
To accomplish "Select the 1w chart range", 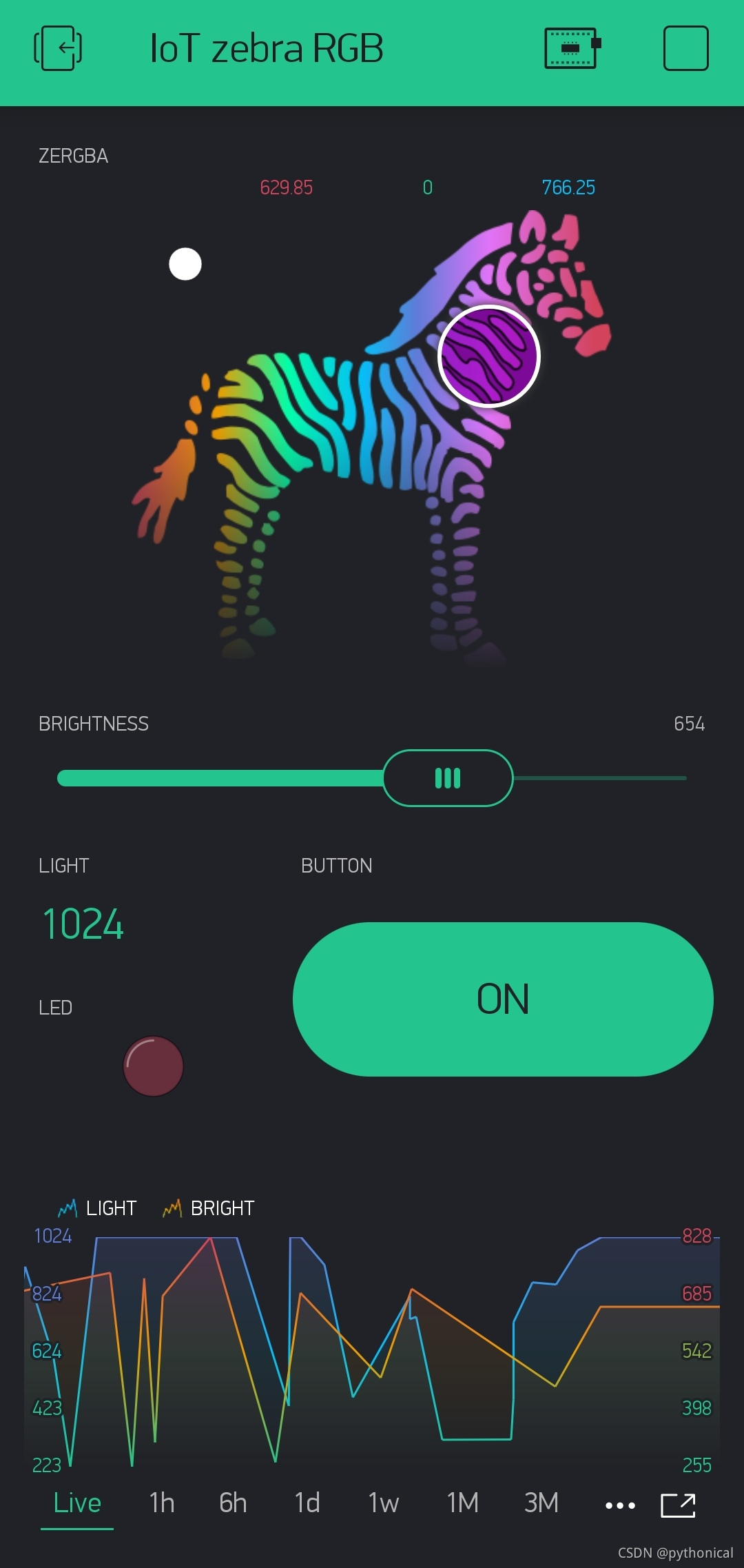I will 384,1503.
